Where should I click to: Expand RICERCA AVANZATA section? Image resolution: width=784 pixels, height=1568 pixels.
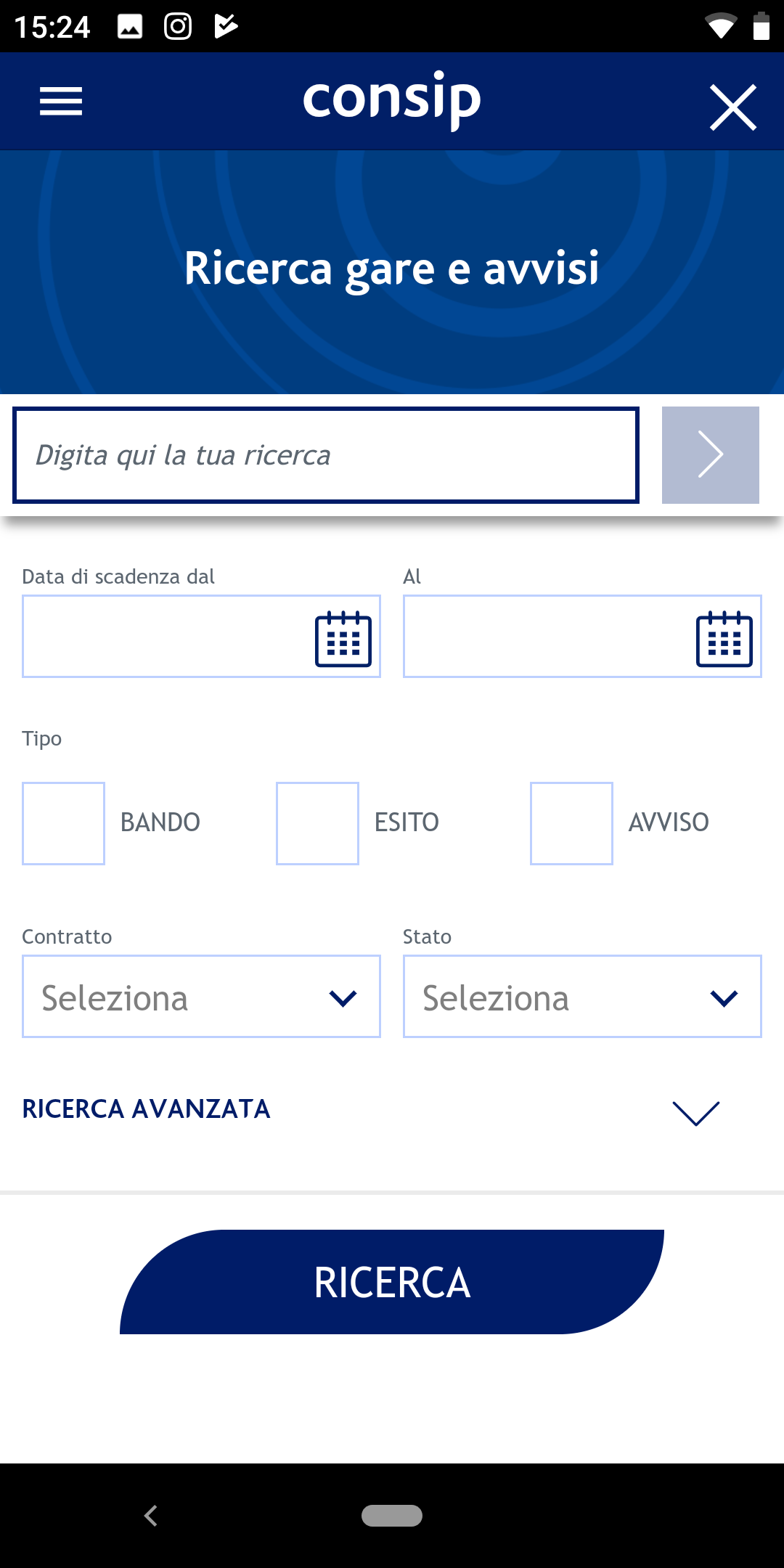tap(392, 1111)
